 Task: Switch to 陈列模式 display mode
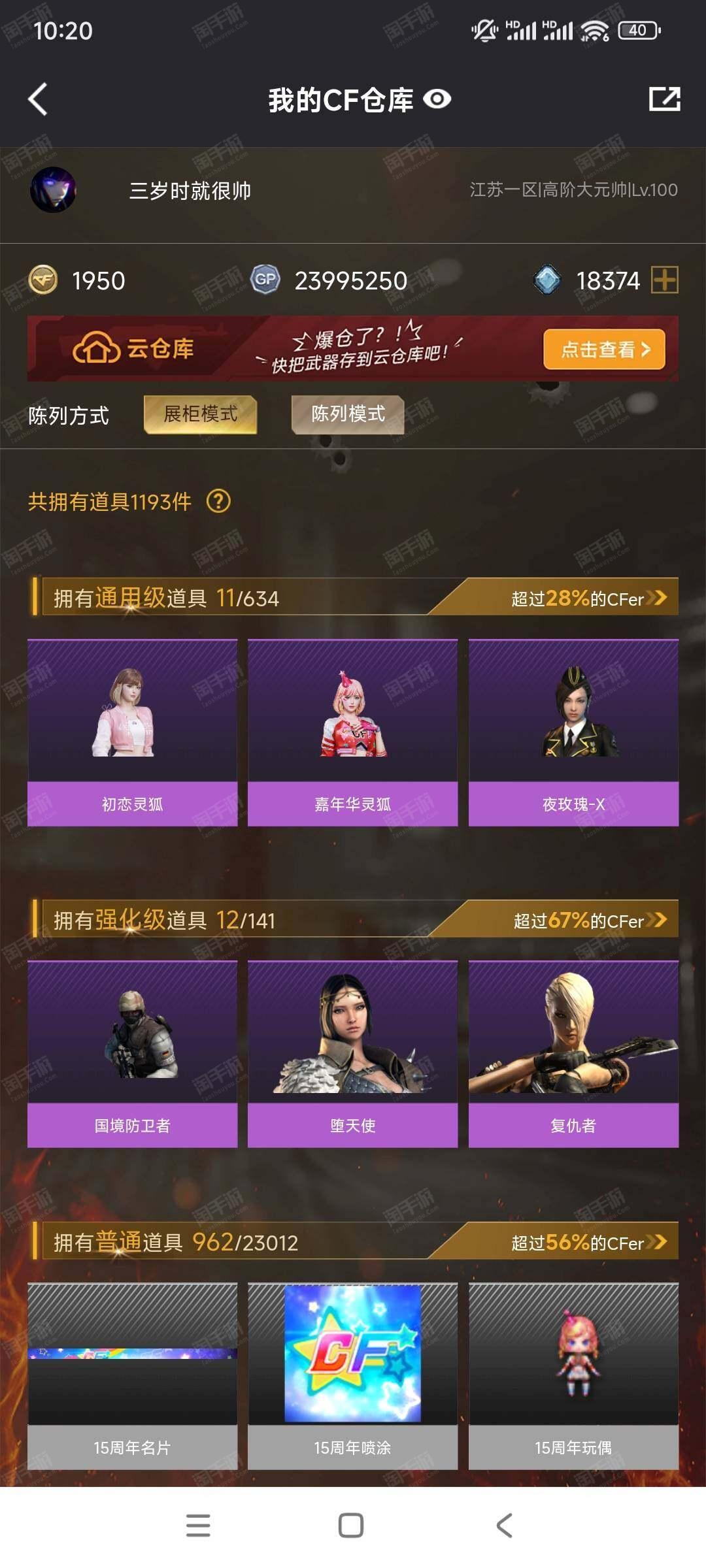click(348, 414)
